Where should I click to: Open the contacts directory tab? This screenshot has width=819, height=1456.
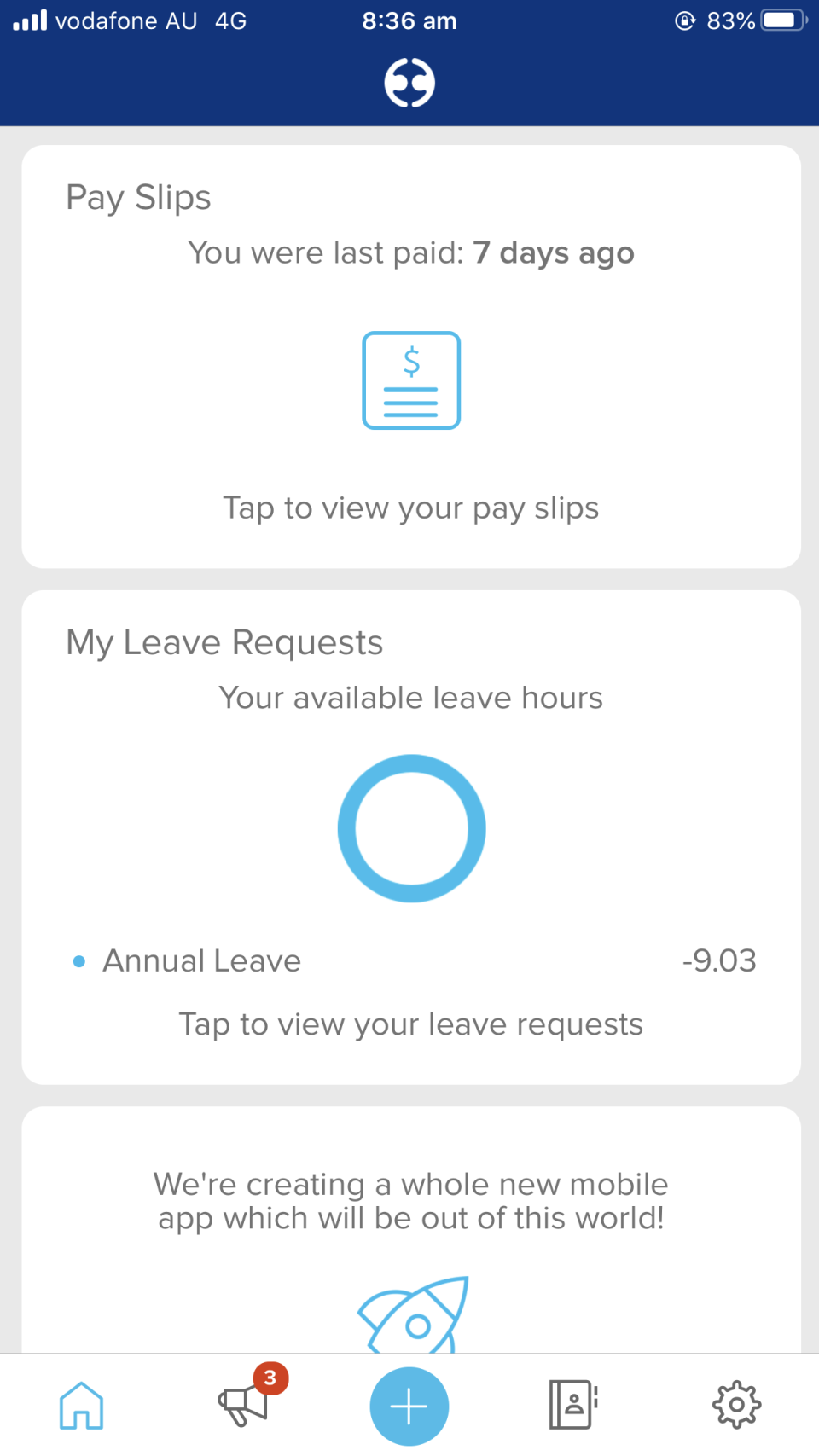(x=573, y=1405)
